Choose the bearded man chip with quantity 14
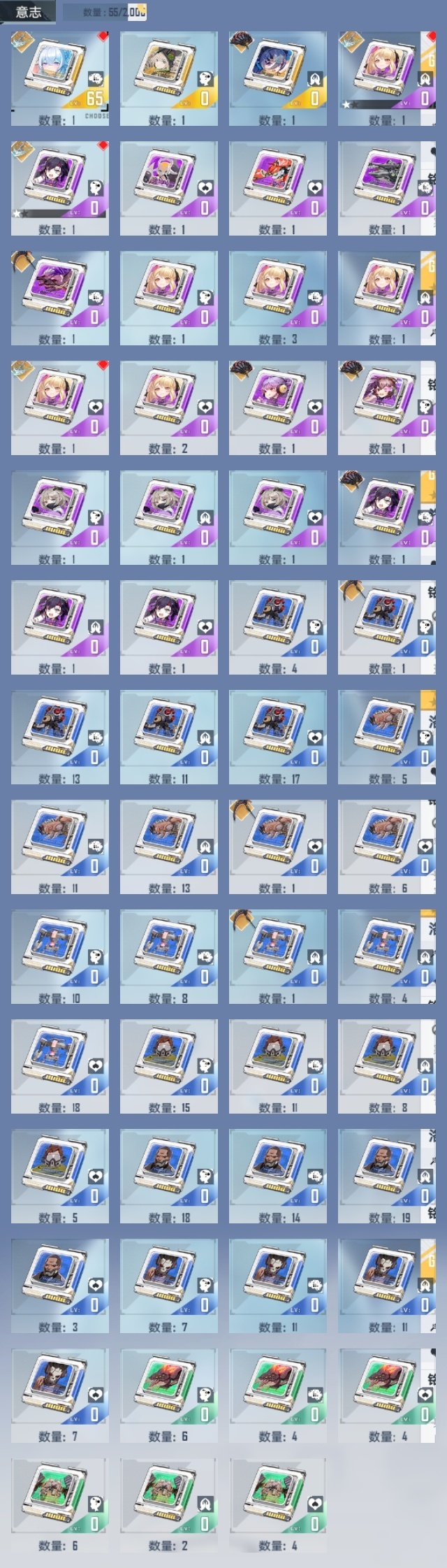The image size is (447, 1568). (277, 1175)
